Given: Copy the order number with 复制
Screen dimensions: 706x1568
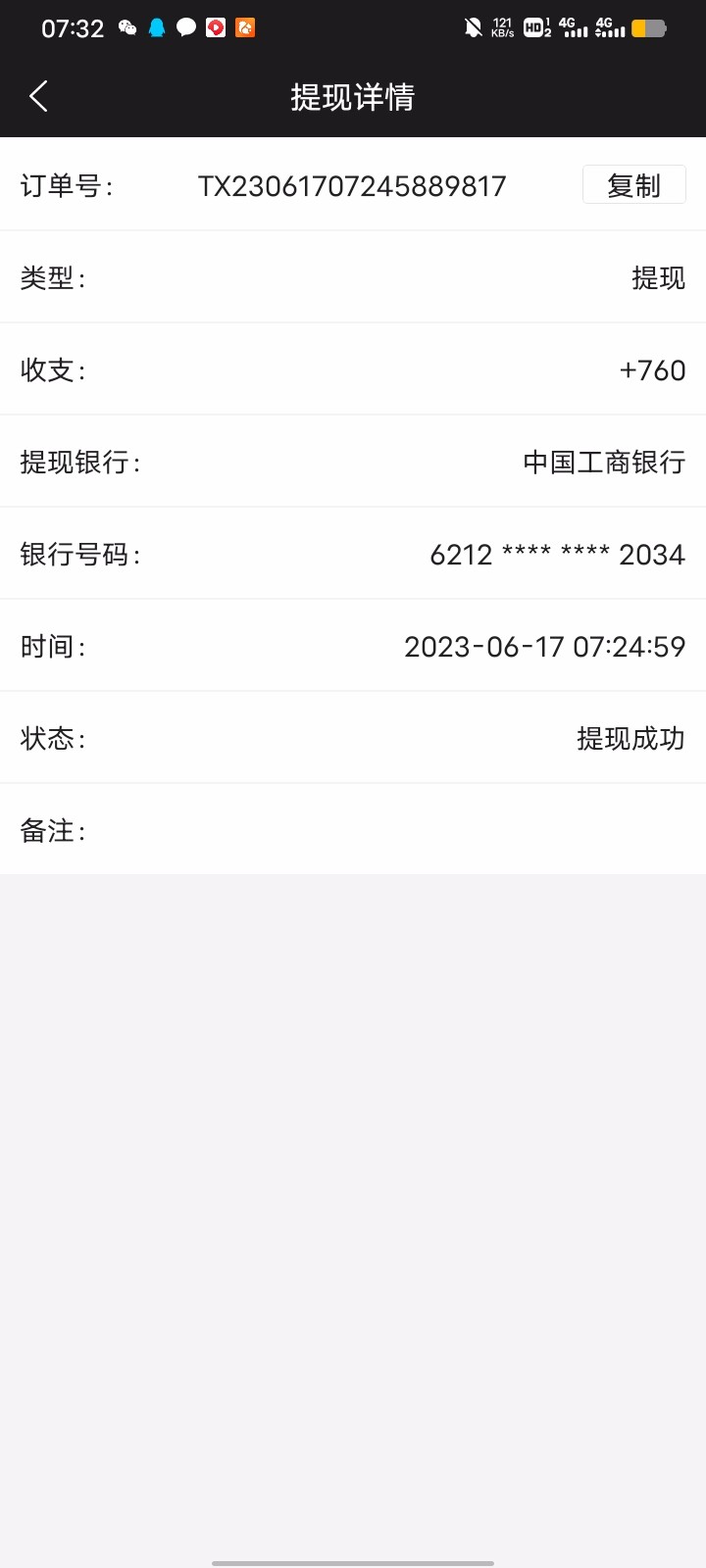Looking at the screenshot, I should [x=633, y=185].
